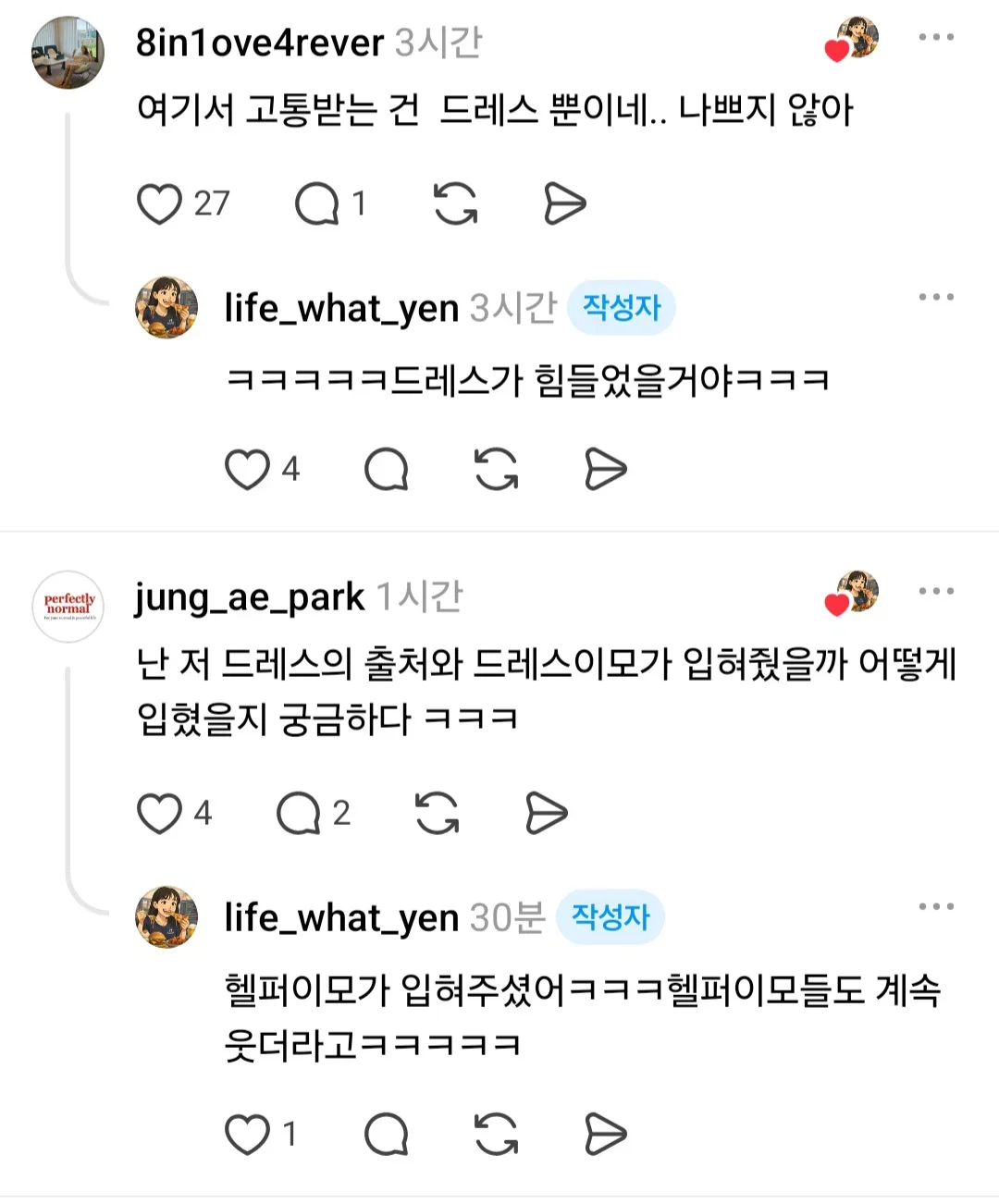This screenshot has width=999, height=1204.
Task: Open 8in1ove4rever's profile picture
Action: [x=68, y=53]
